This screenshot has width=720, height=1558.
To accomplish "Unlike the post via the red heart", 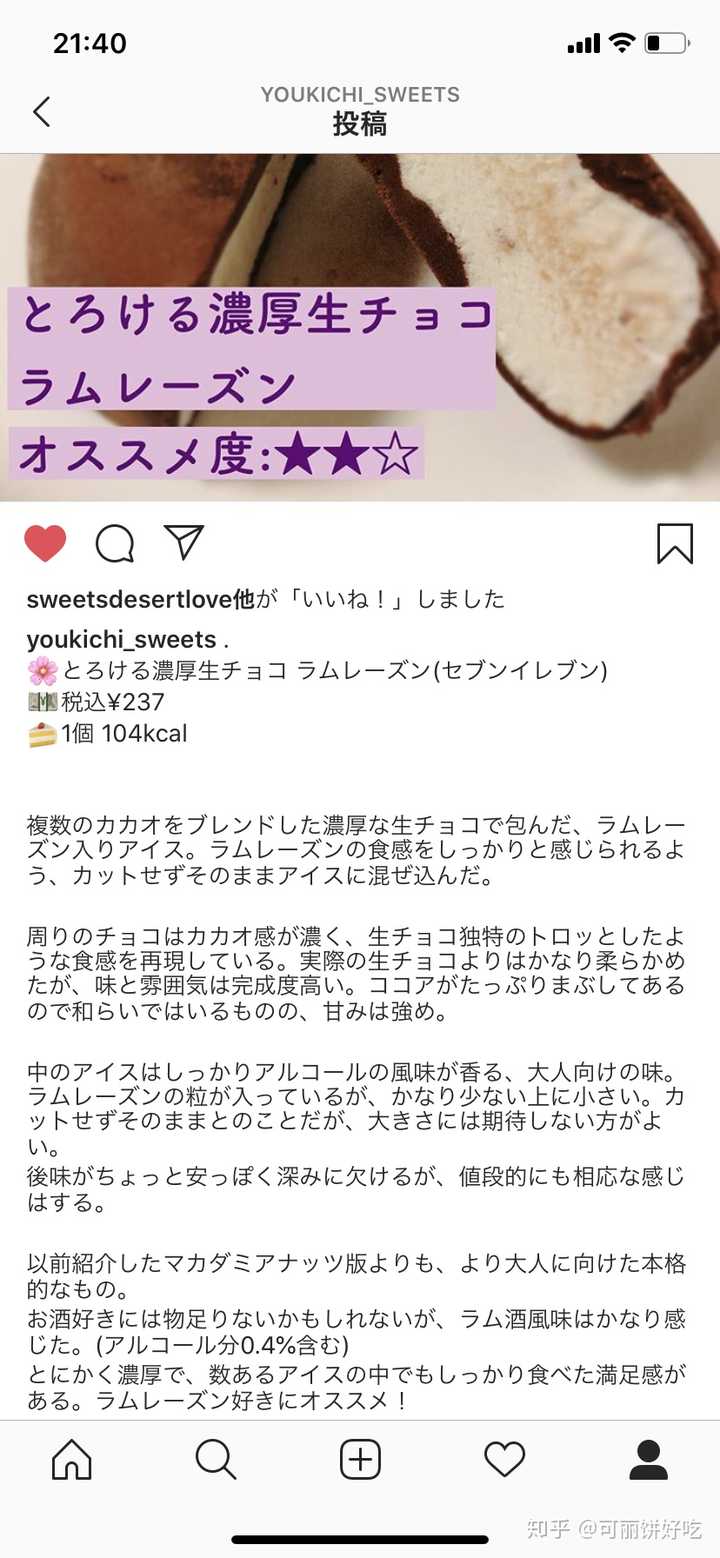I will tap(45, 543).
